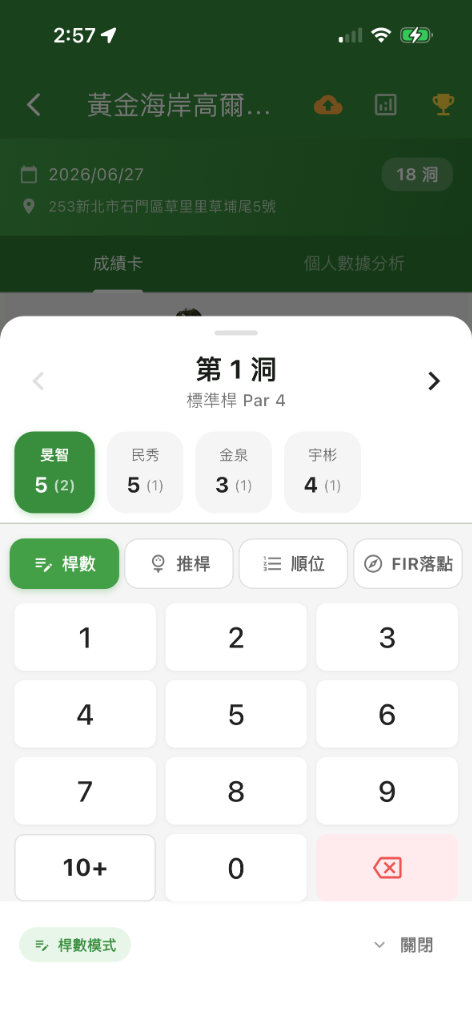This screenshot has width=472, height=1024.
Task: Select the 桿數 input tab
Action: (x=65, y=564)
